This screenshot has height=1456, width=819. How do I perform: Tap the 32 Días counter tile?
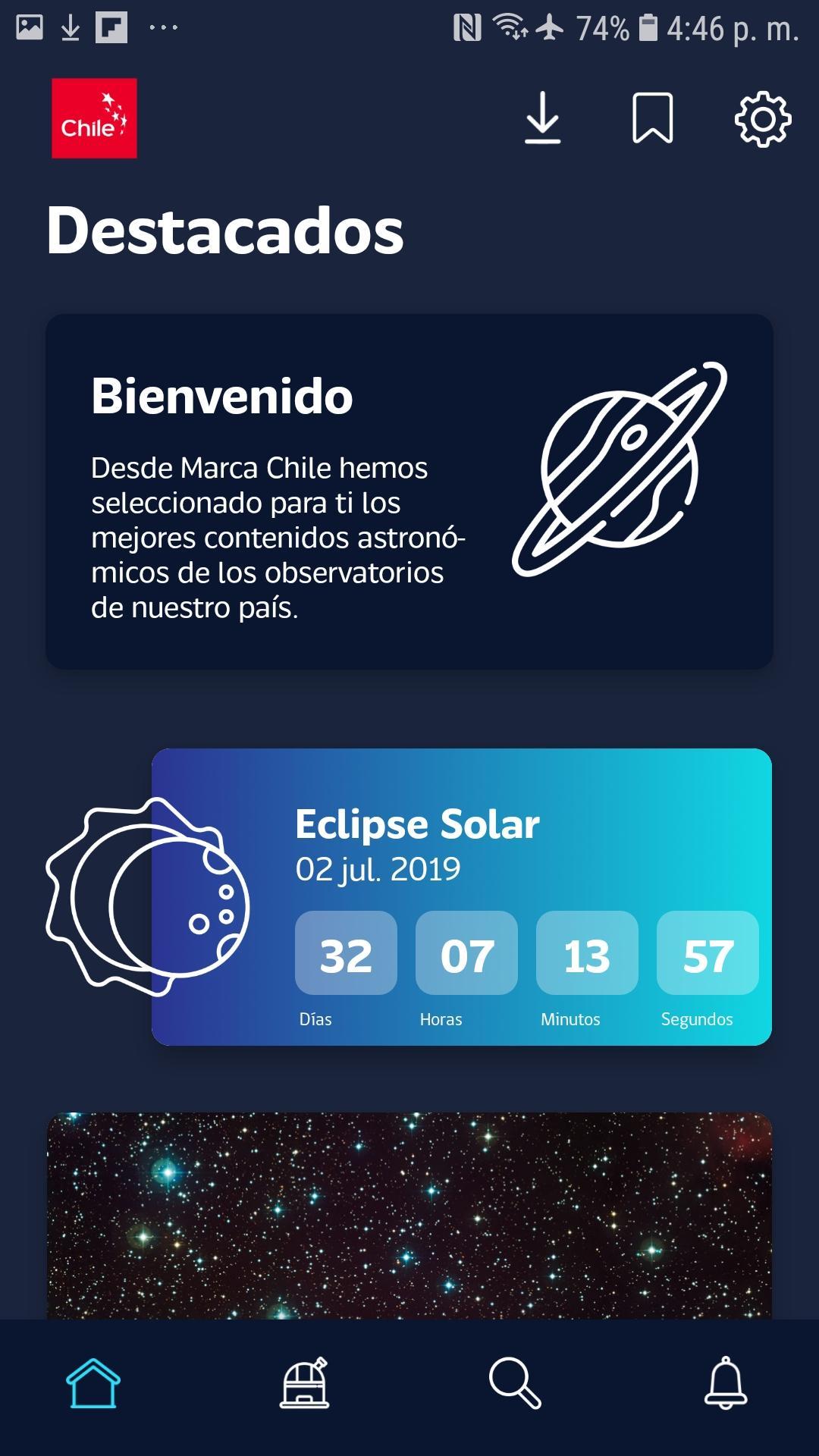[x=345, y=954]
